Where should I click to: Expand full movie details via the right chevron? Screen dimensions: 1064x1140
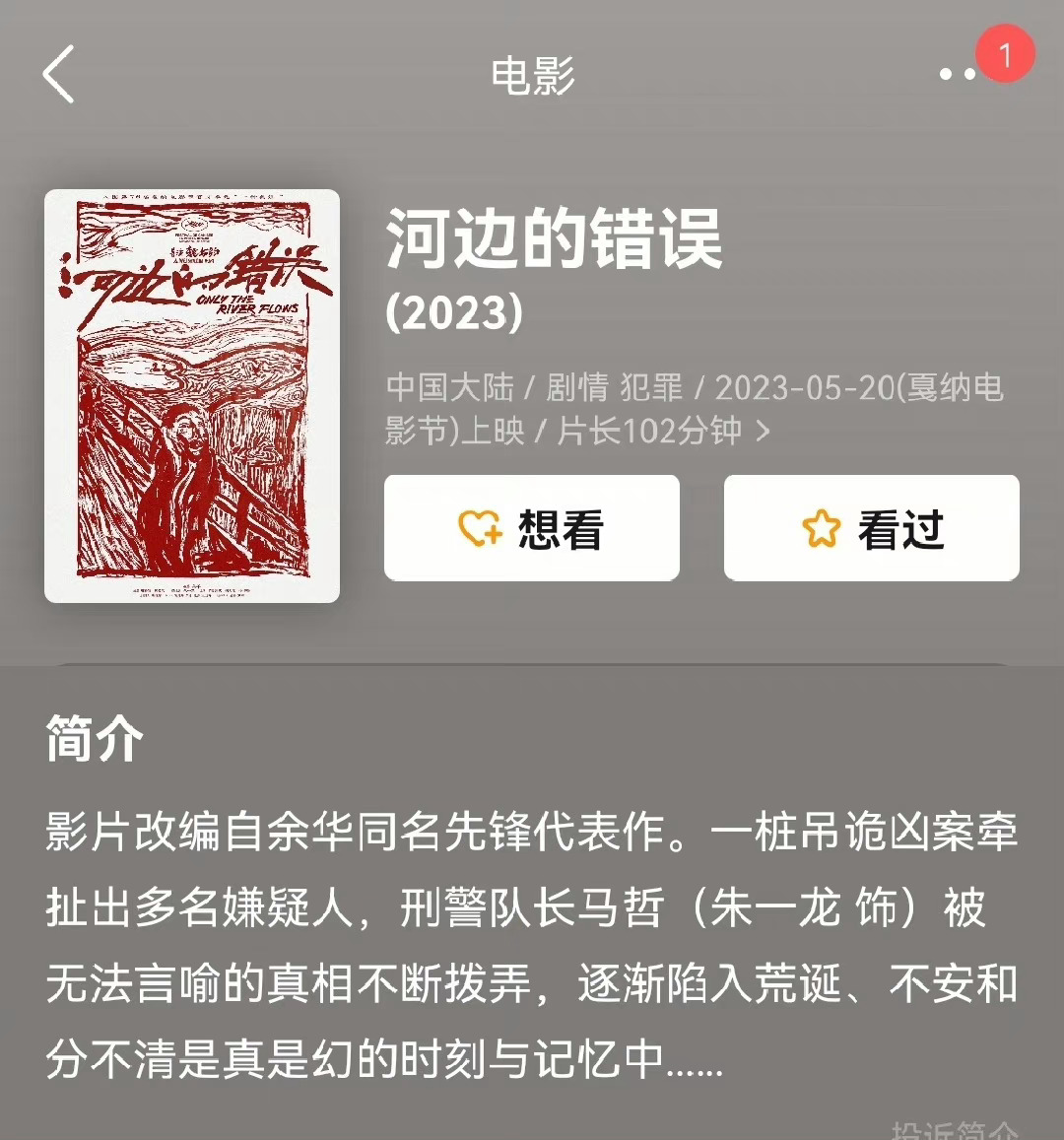point(763,431)
